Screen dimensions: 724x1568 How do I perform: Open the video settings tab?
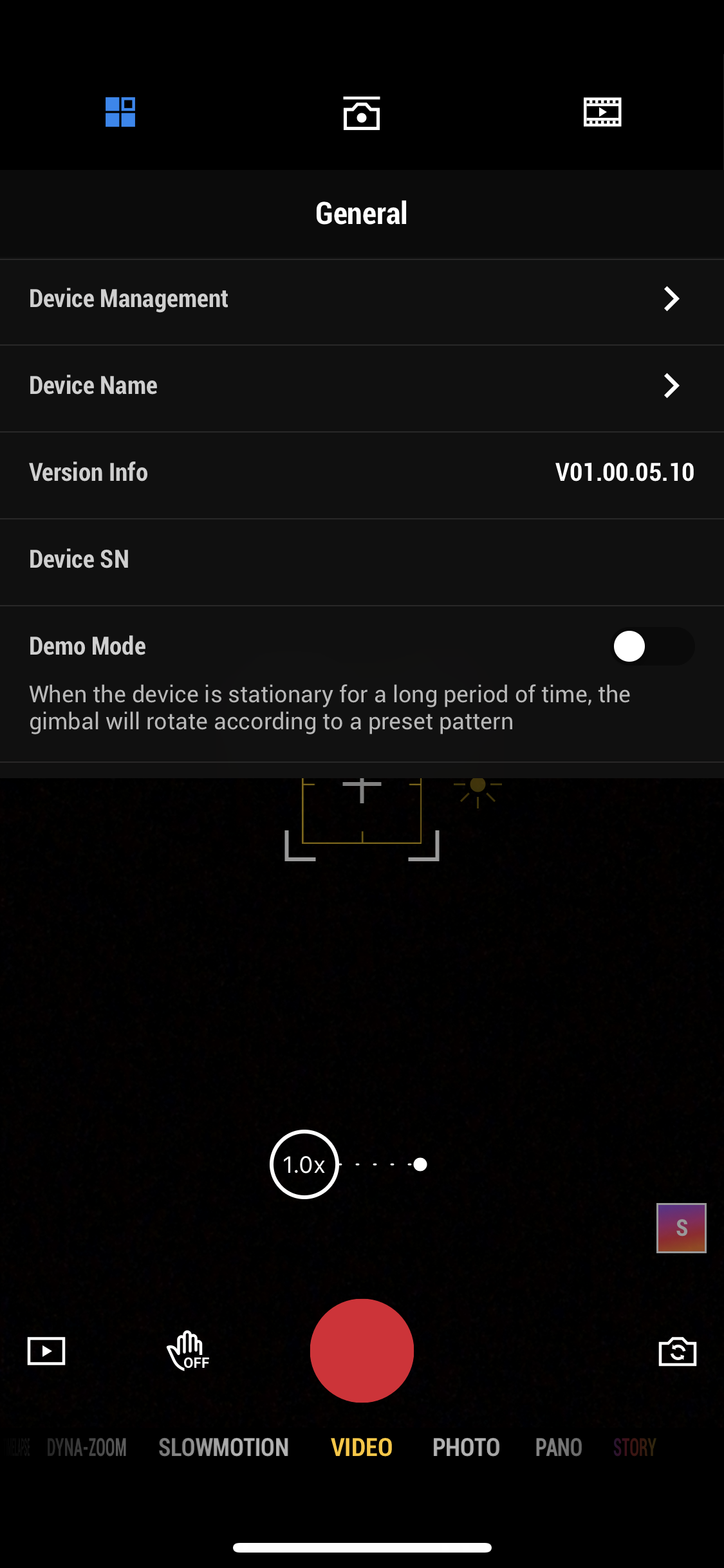pyautogui.click(x=602, y=112)
